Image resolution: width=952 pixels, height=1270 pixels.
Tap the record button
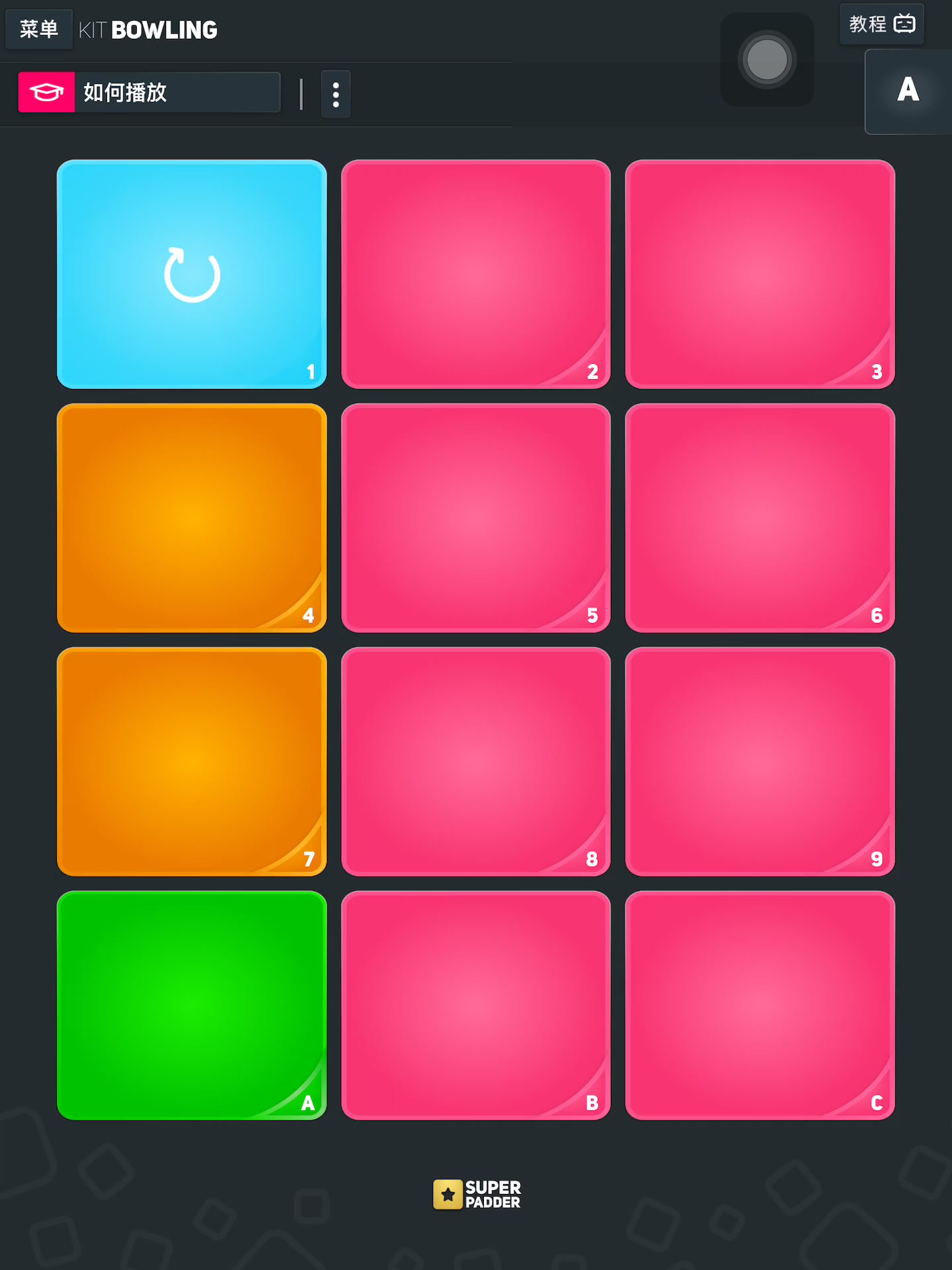767,60
